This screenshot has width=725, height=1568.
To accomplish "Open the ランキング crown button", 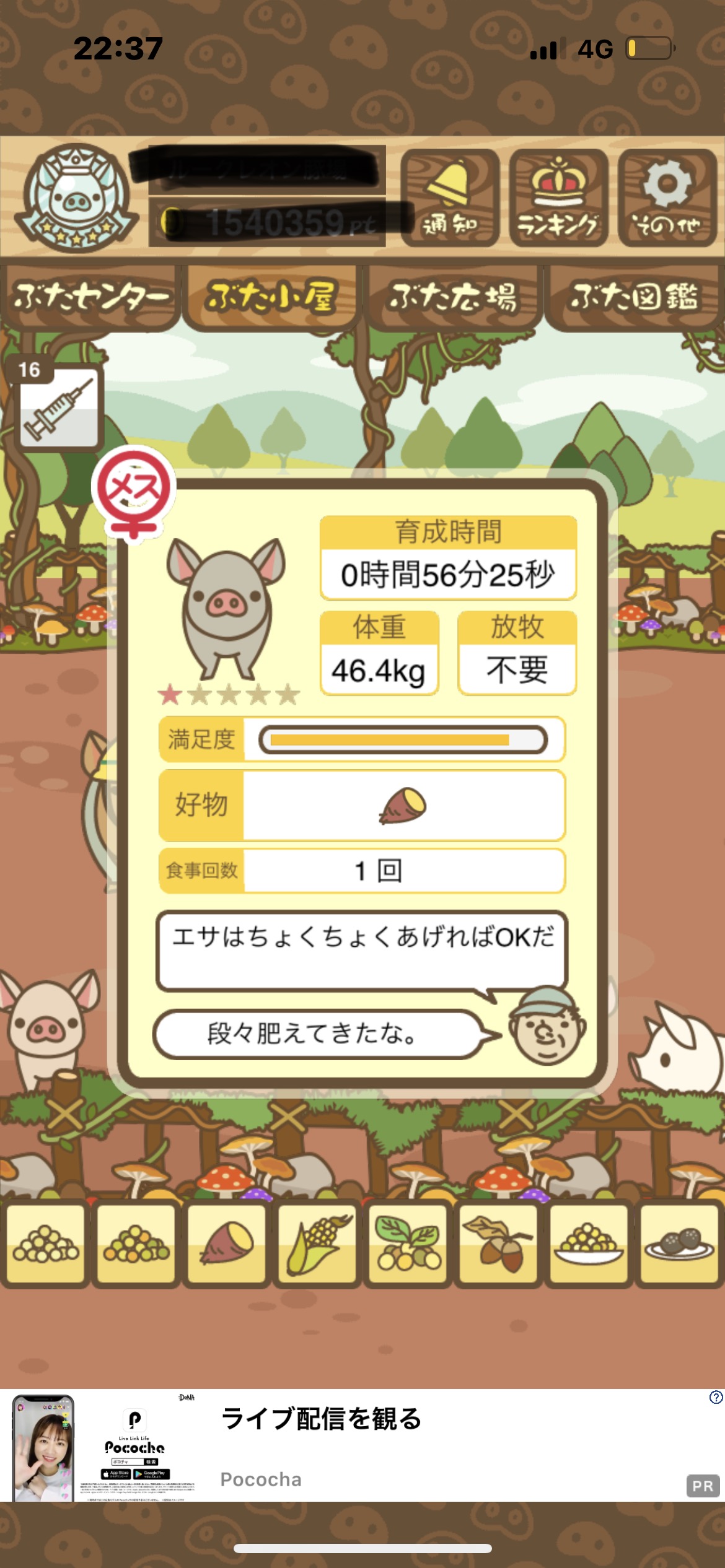I will pos(558,198).
